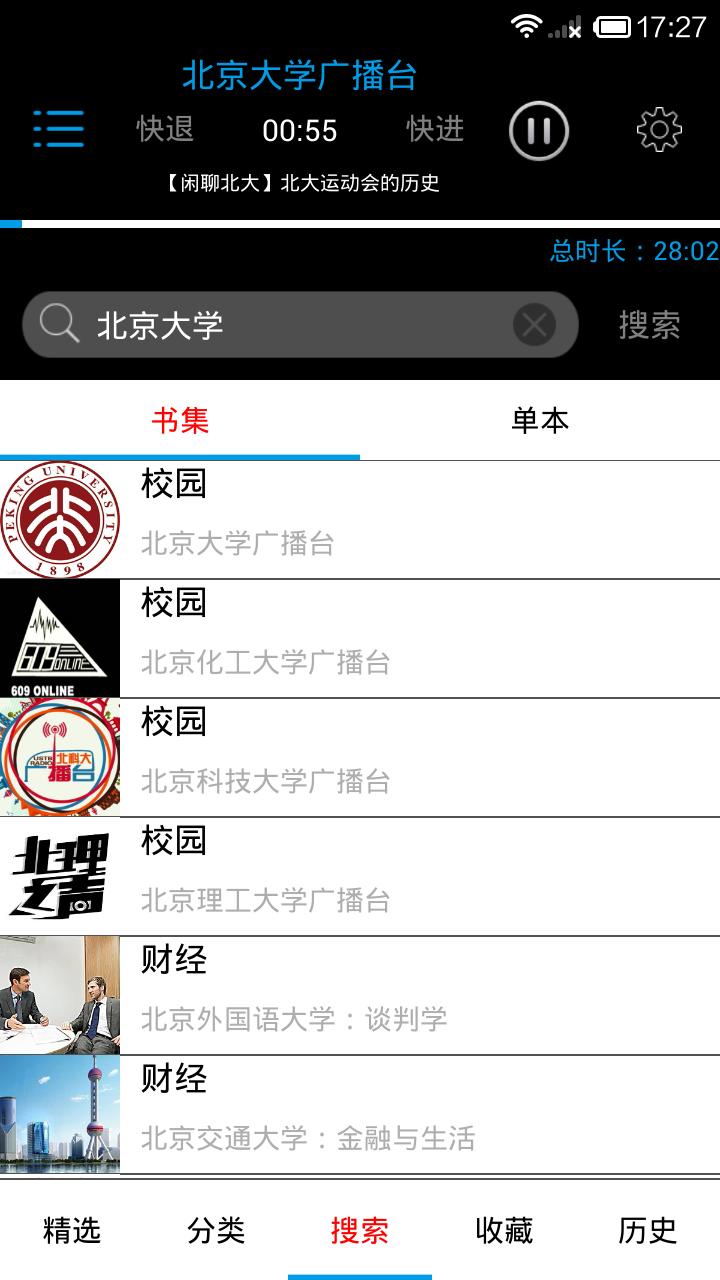Clear the search text
The width and height of the screenshot is (720, 1280).
click(534, 325)
